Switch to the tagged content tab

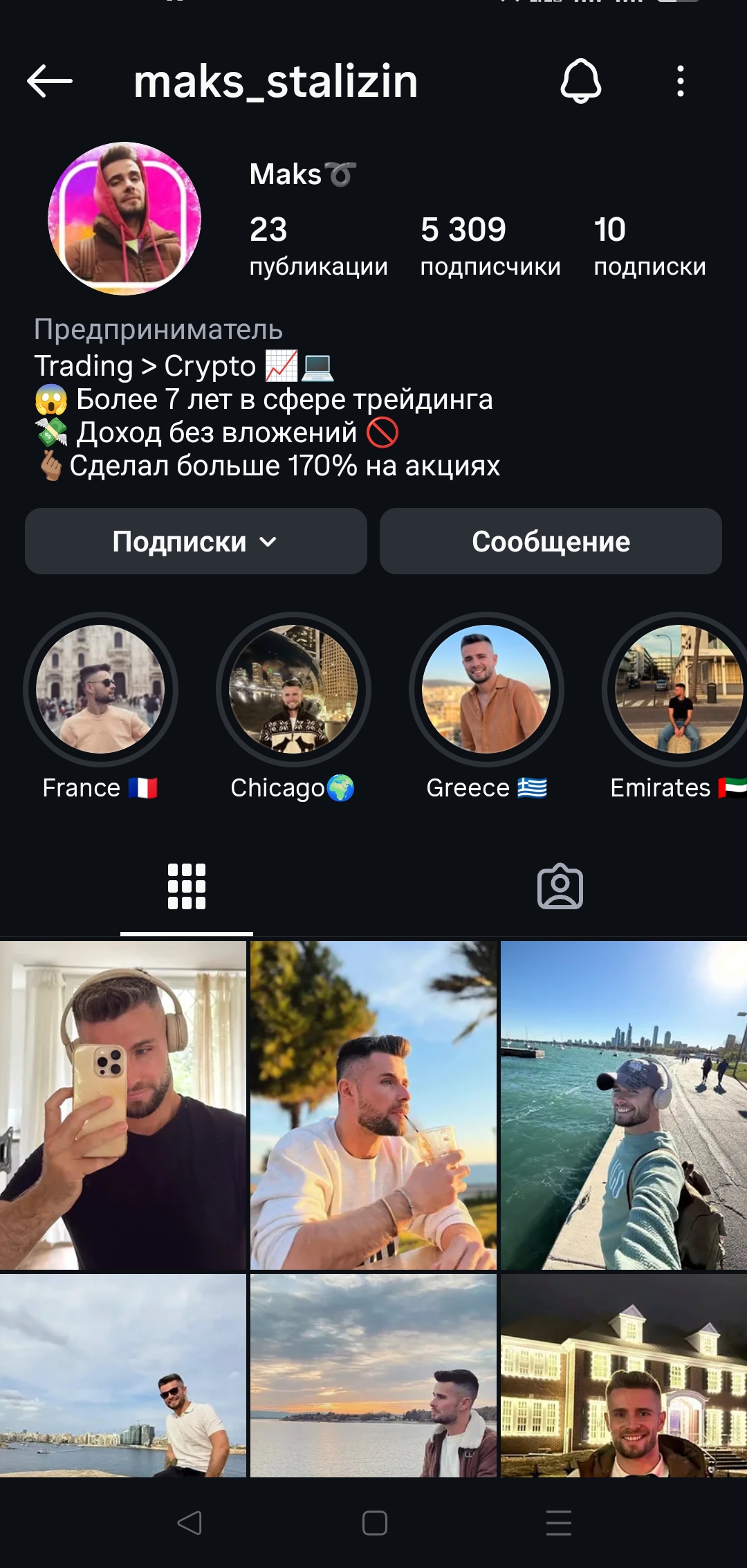[x=560, y=886]
